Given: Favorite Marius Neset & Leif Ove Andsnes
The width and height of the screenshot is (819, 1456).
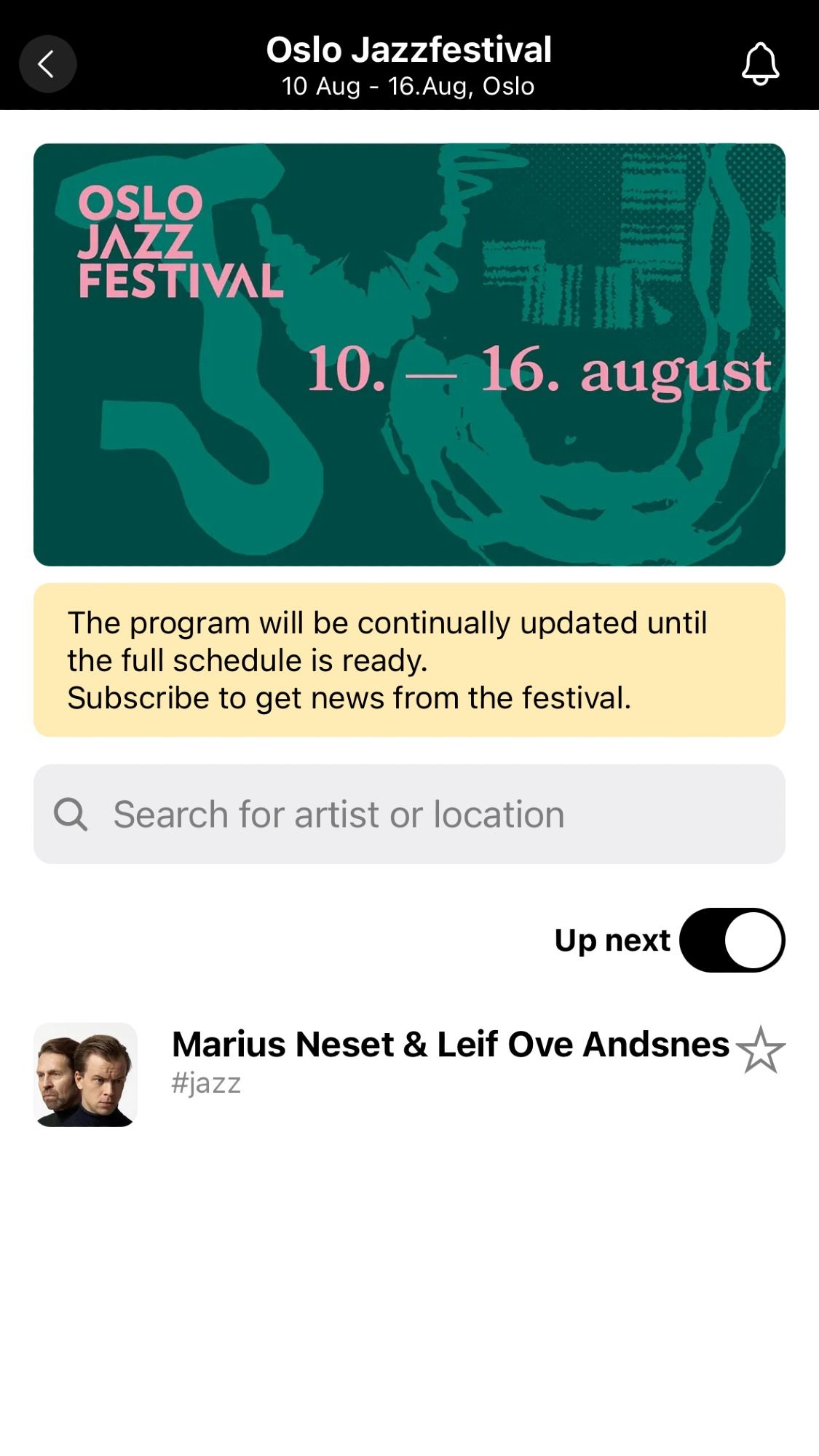Looking at the screenshot, I should (761, 1051).
